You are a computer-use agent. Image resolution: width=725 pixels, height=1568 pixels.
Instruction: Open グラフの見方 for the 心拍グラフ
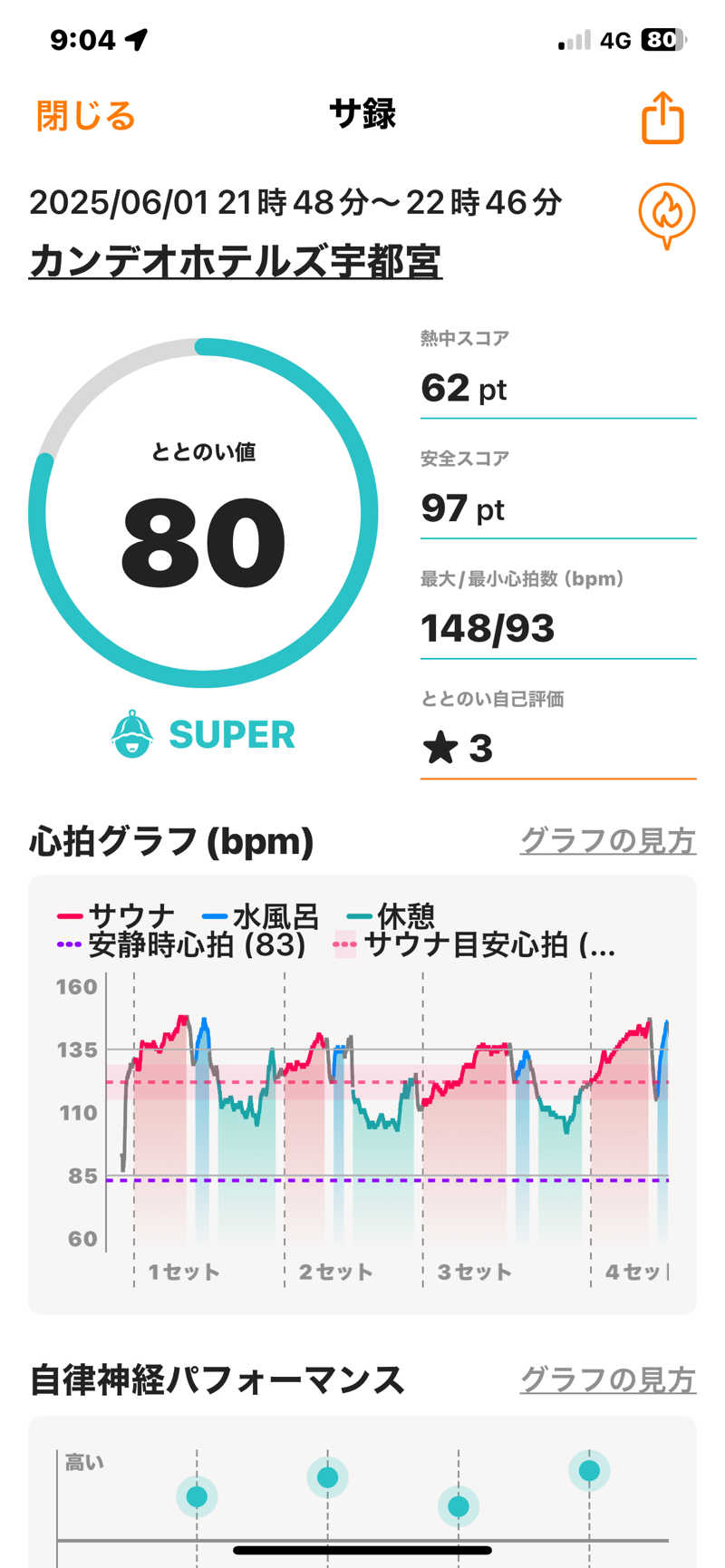click(607, 841)
